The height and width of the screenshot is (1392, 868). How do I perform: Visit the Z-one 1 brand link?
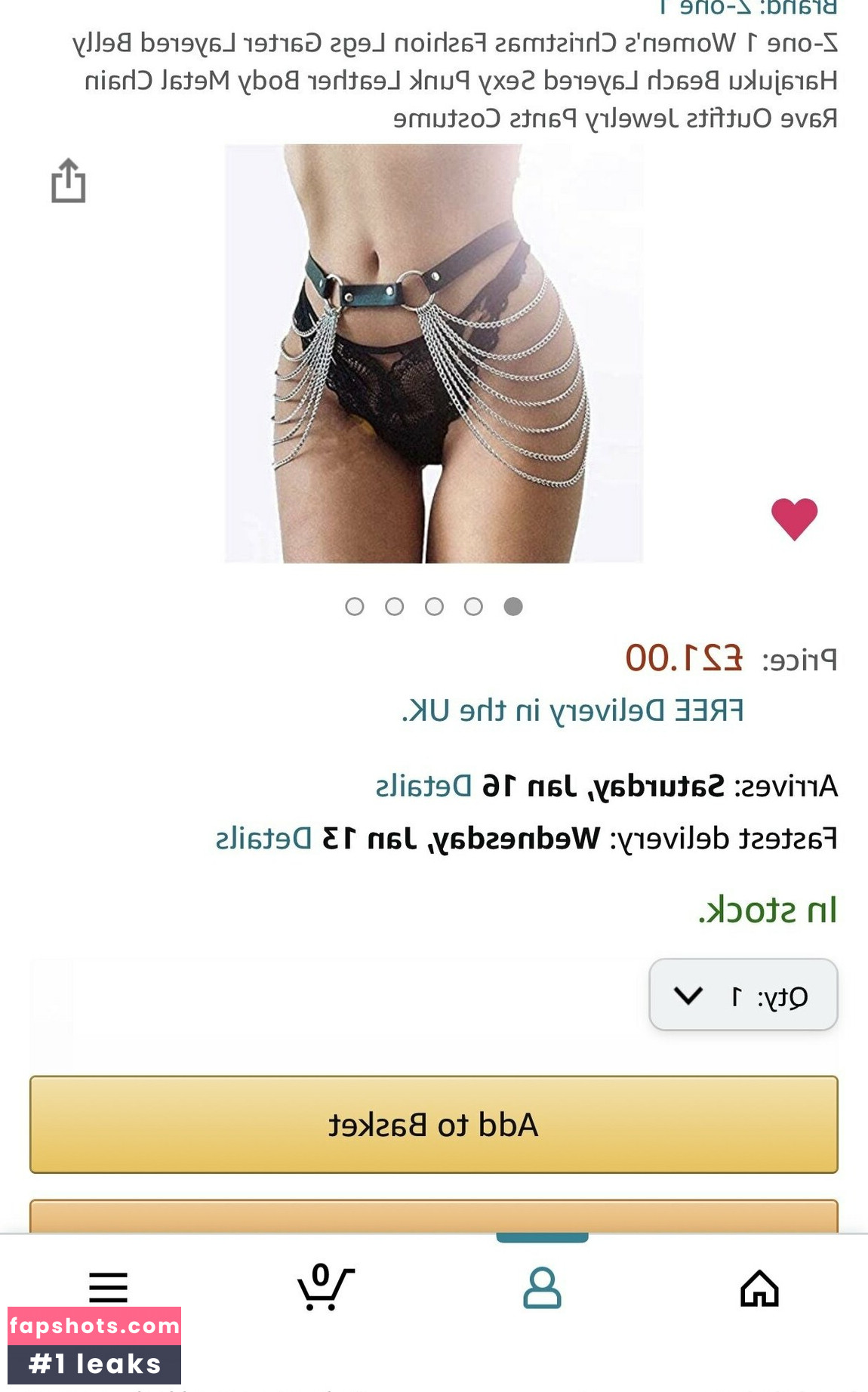(x=747, y=8)
